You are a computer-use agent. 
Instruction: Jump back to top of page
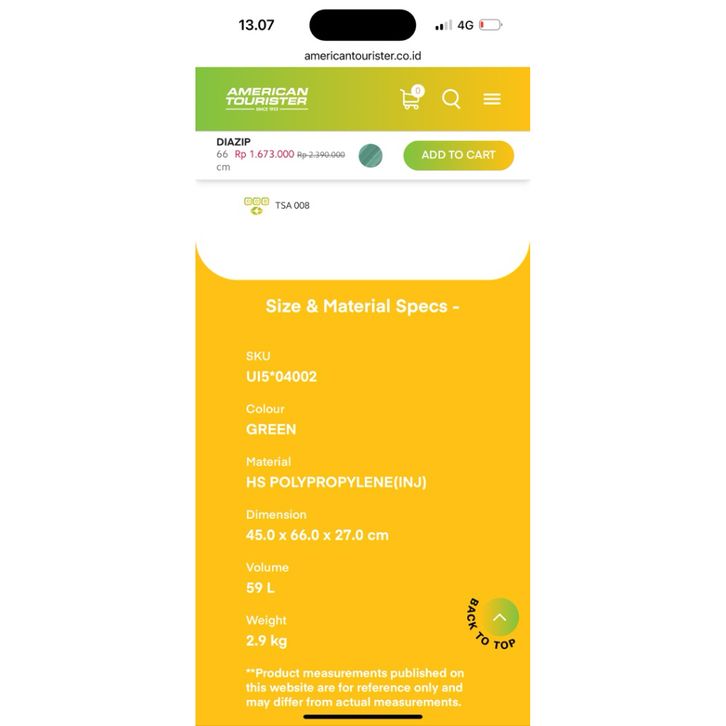tap(499, 618)
